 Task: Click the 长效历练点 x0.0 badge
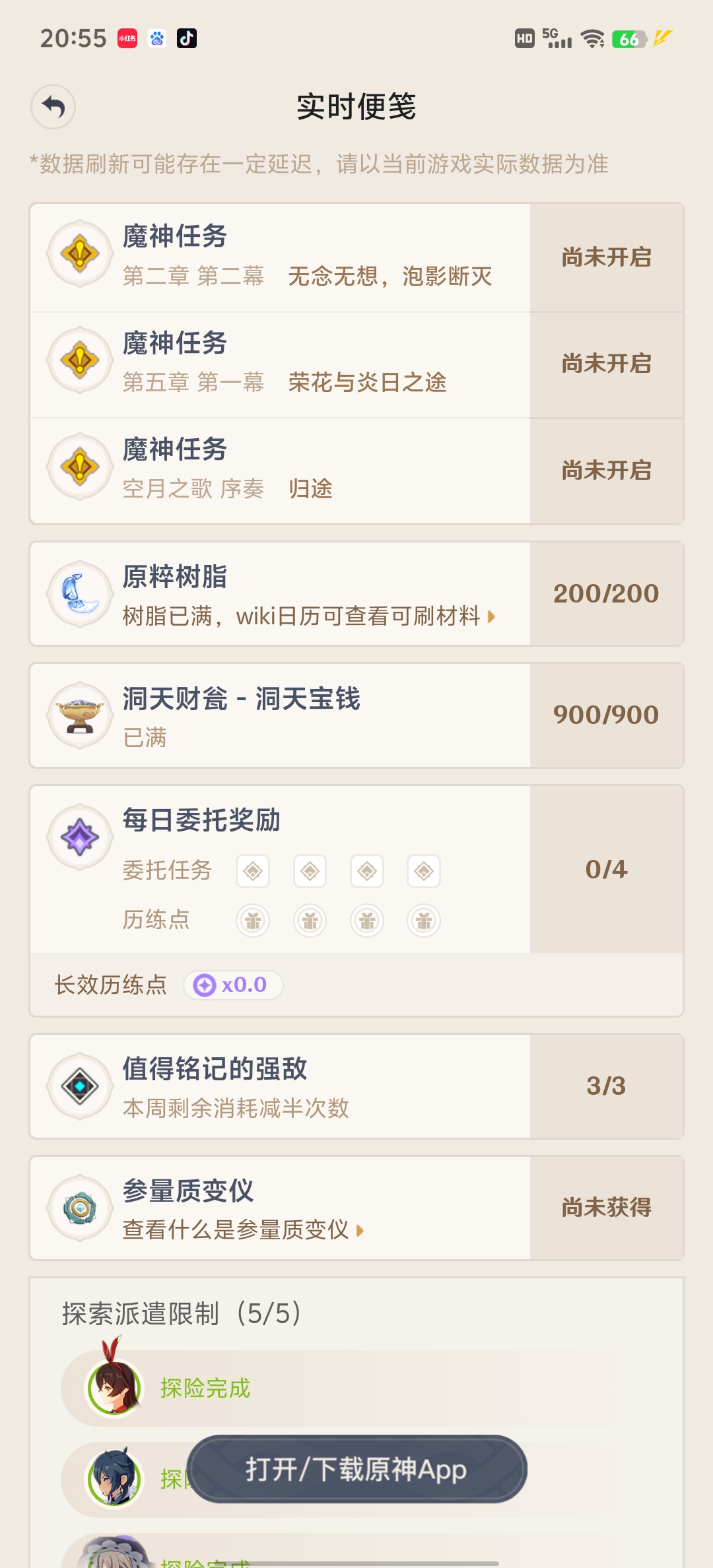point(232,983)
